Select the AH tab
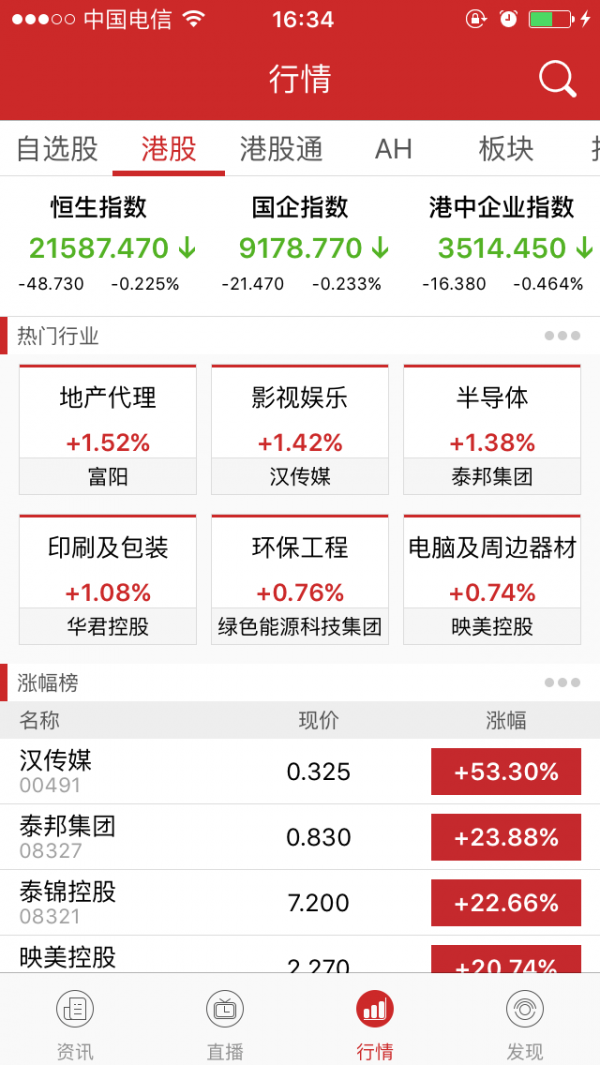The height and width of the screenshot is (1065, 600). tap(393, 149)
